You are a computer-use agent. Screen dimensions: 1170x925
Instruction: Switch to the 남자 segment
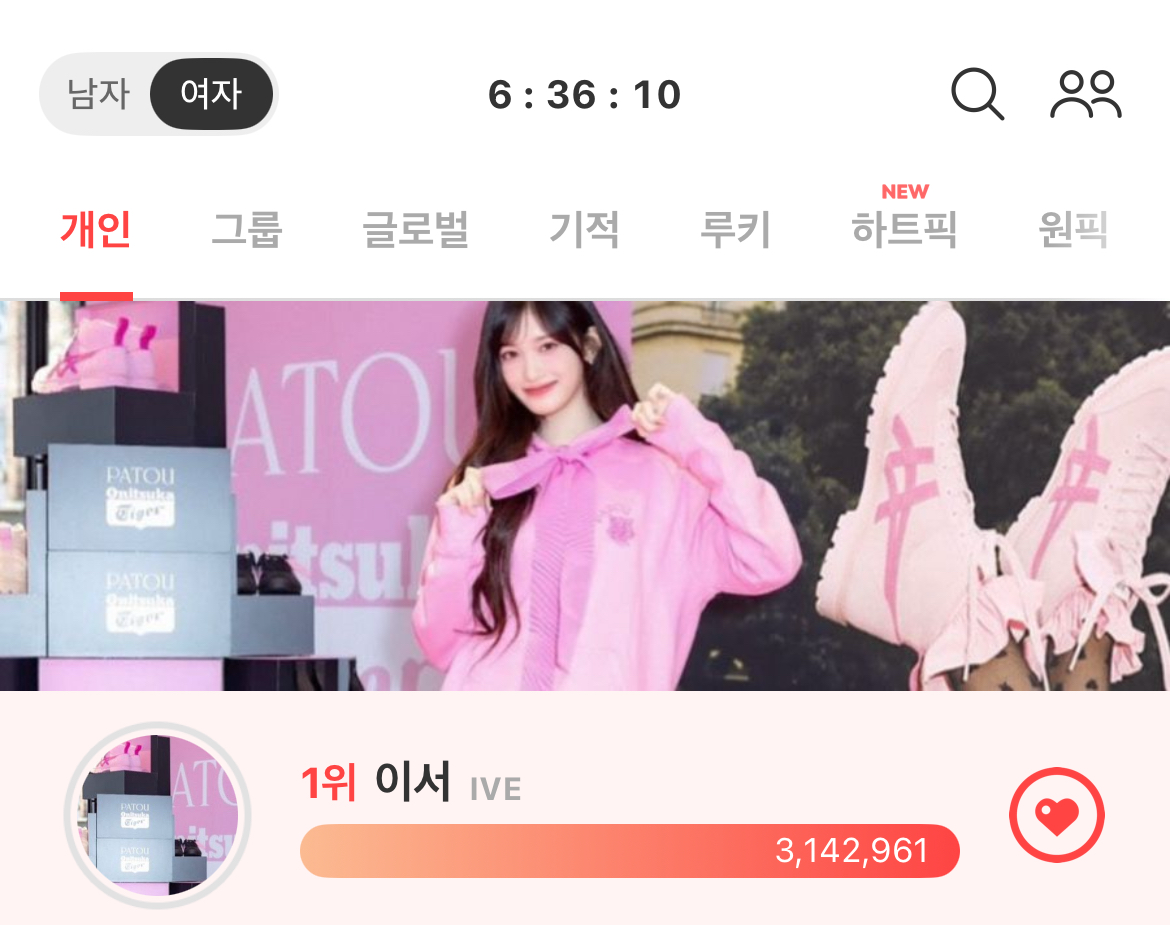click(98, 95)
